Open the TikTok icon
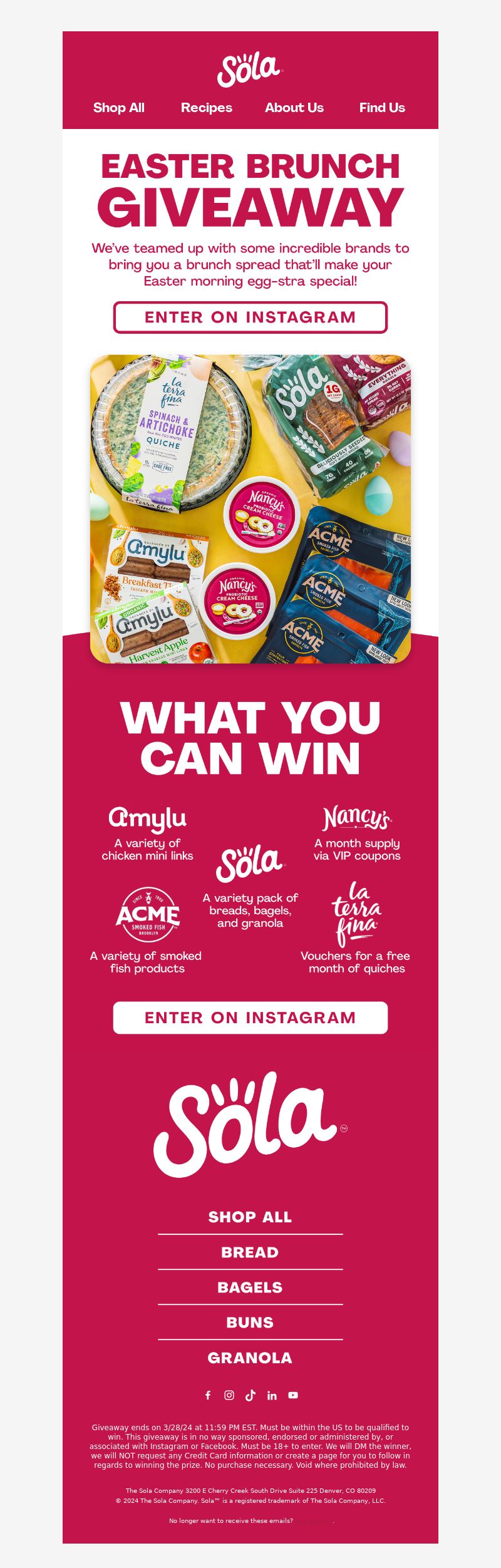501x1568 pixels. (250, 1395)
